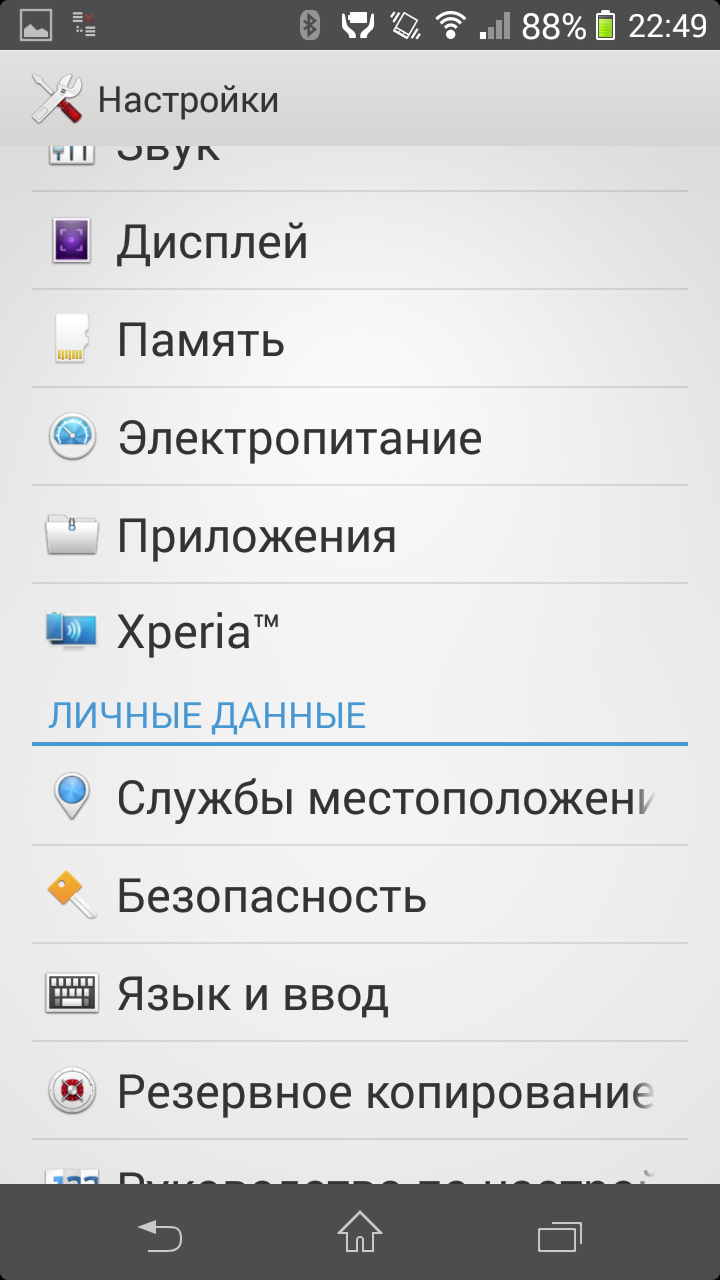Open the Дисплей settings
720x1280 pixels.
point(360,242)
